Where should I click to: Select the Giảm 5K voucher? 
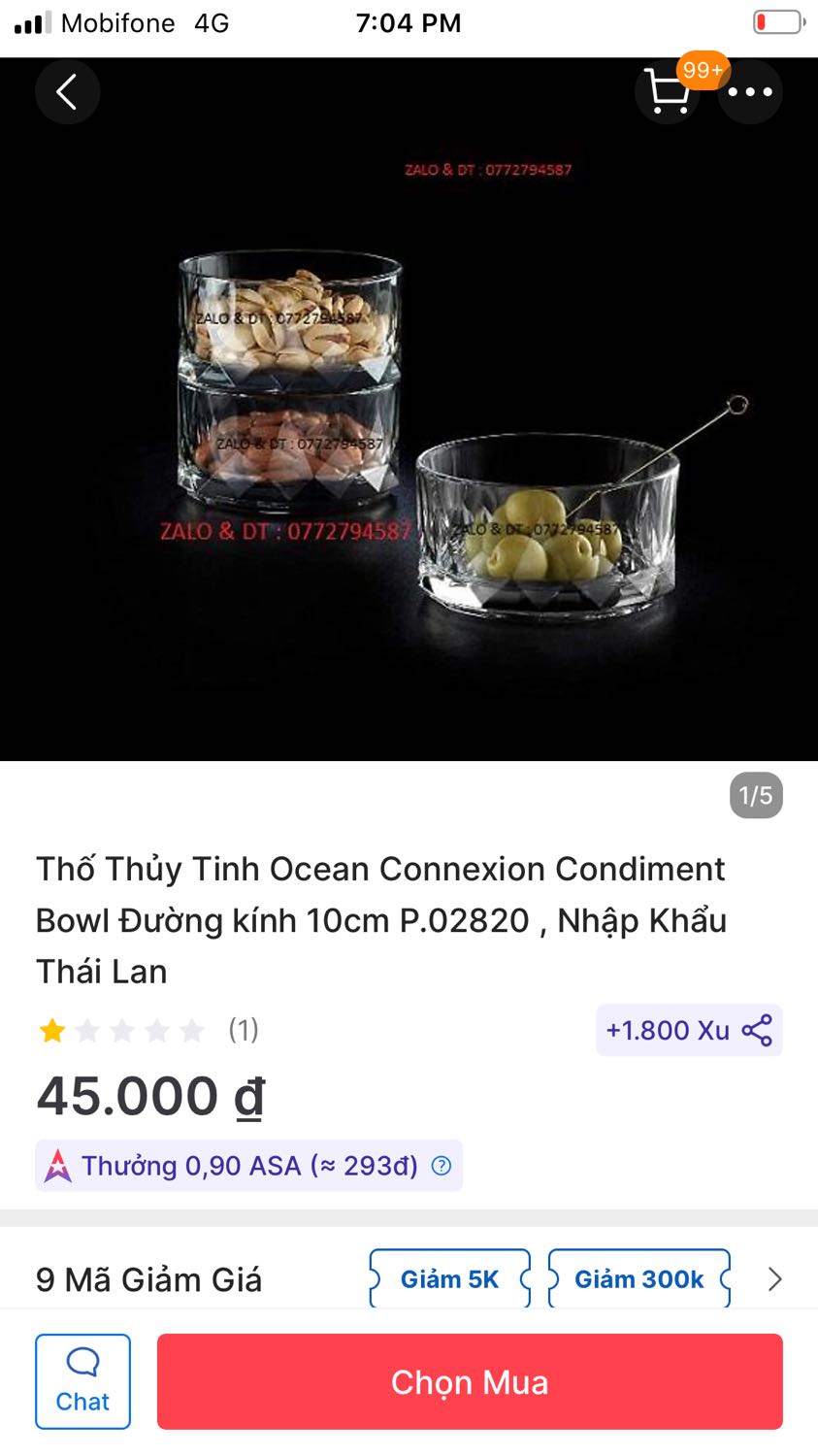coord(448,1279)
